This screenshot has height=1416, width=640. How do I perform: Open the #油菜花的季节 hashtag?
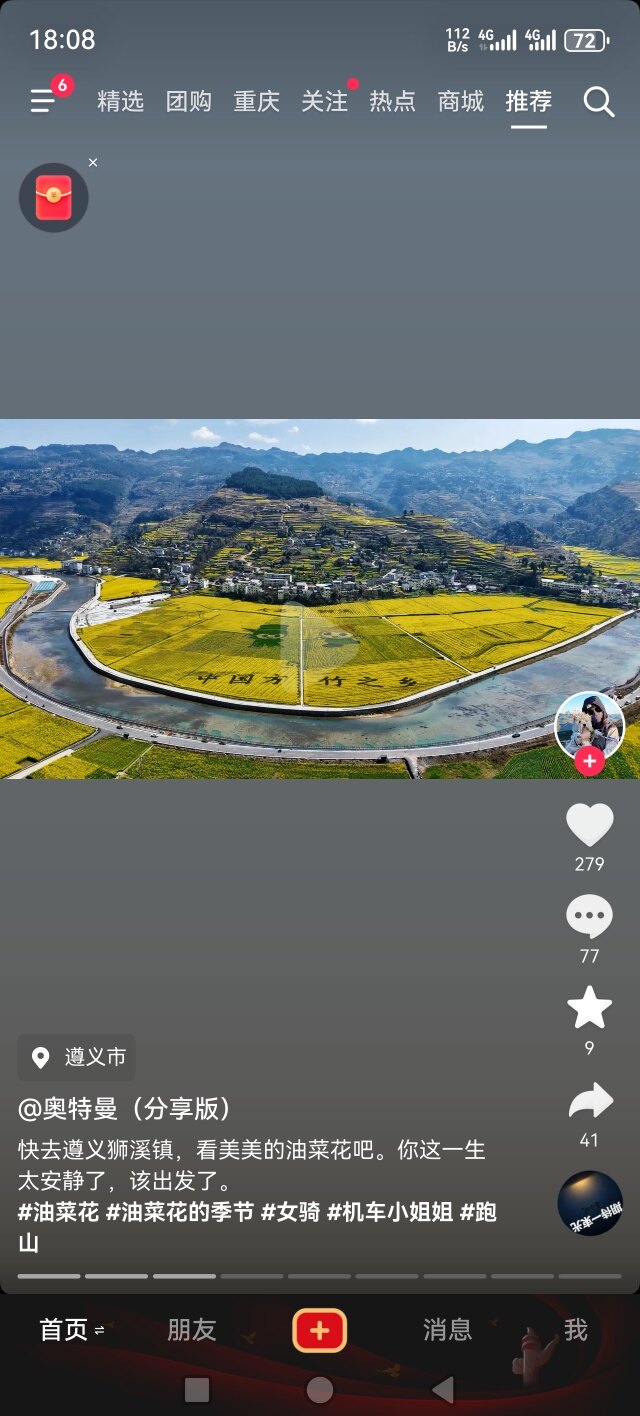pos(180,1212)
